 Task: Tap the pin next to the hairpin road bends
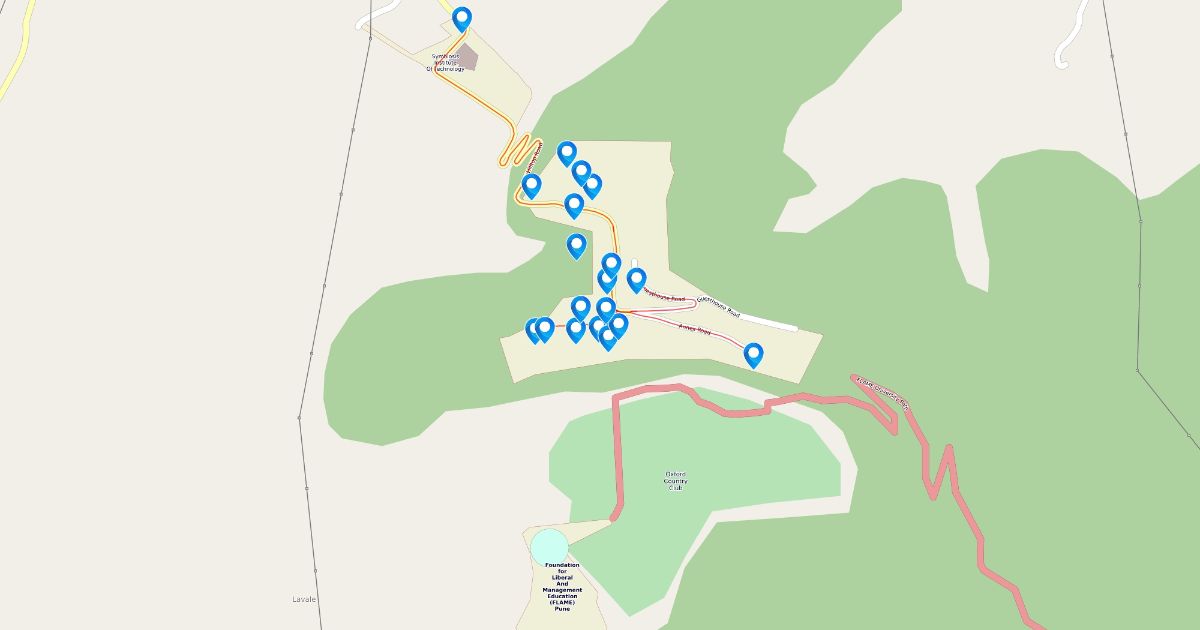click(532, 185)
